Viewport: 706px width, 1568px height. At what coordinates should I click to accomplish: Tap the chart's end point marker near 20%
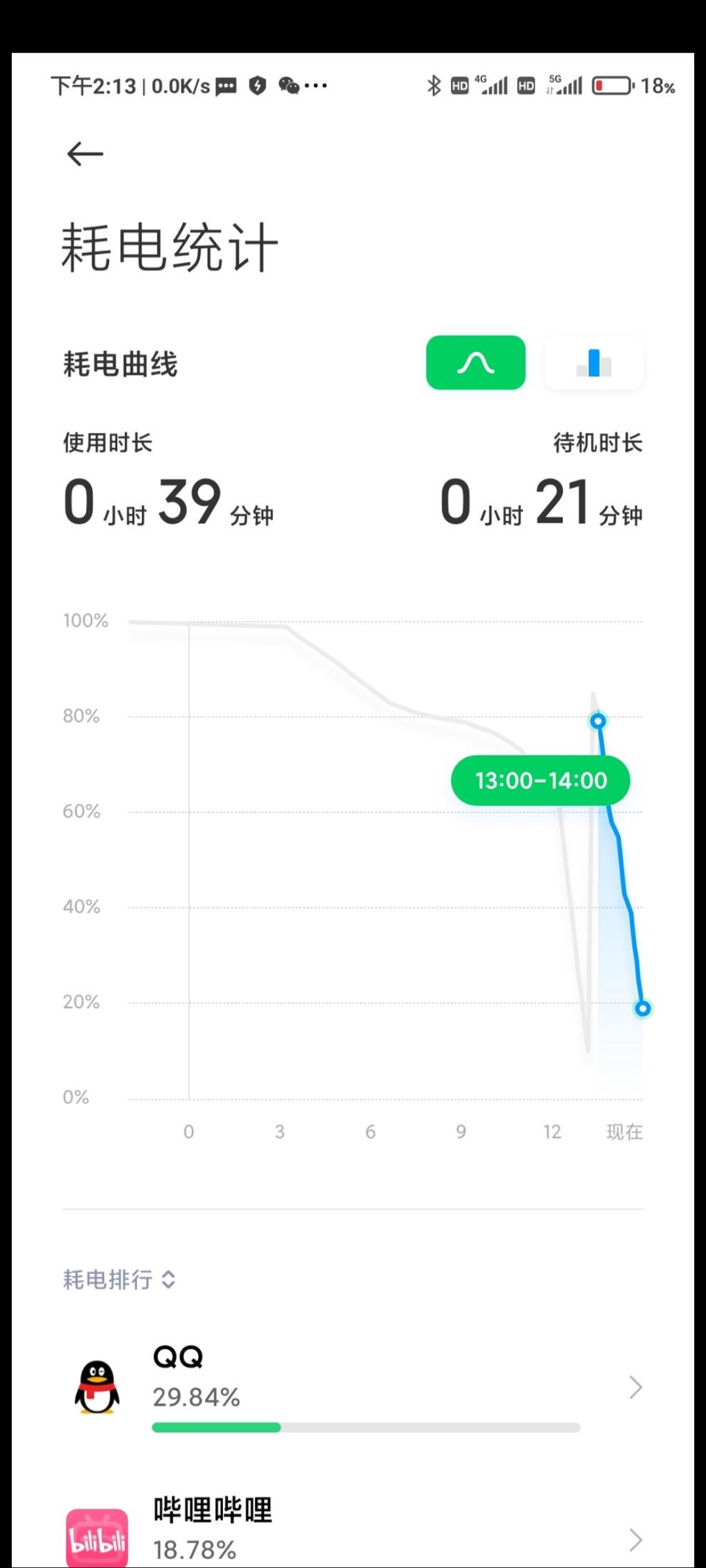[643, 1009]
